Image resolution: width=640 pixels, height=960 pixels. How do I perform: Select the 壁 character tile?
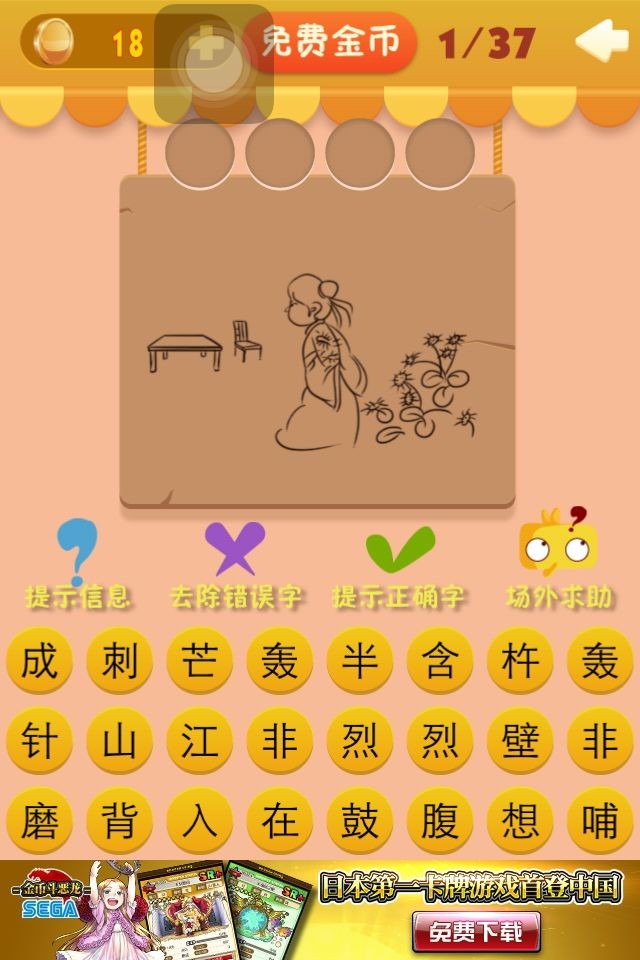[x=520, y=742]
